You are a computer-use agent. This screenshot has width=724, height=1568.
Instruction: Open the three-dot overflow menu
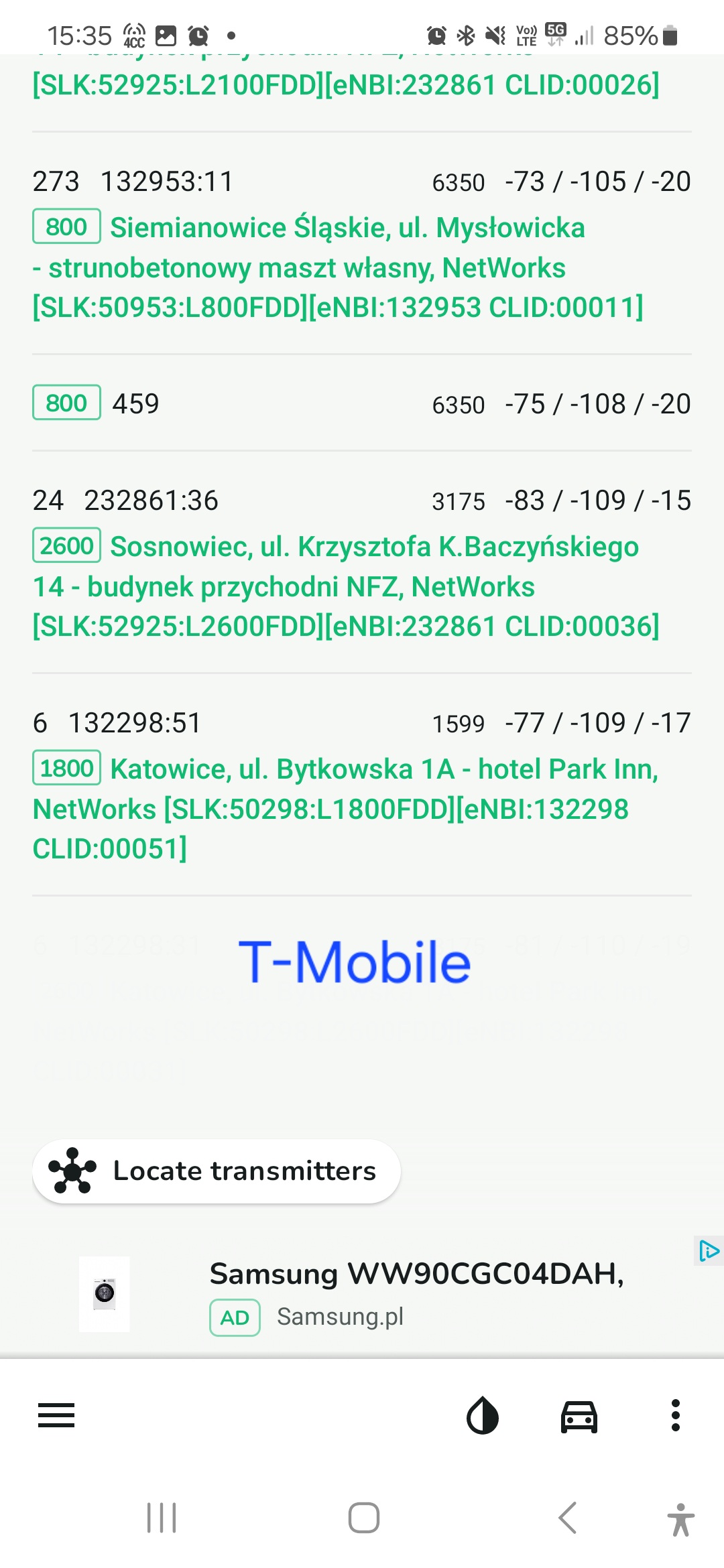(x=675, y=1415)
